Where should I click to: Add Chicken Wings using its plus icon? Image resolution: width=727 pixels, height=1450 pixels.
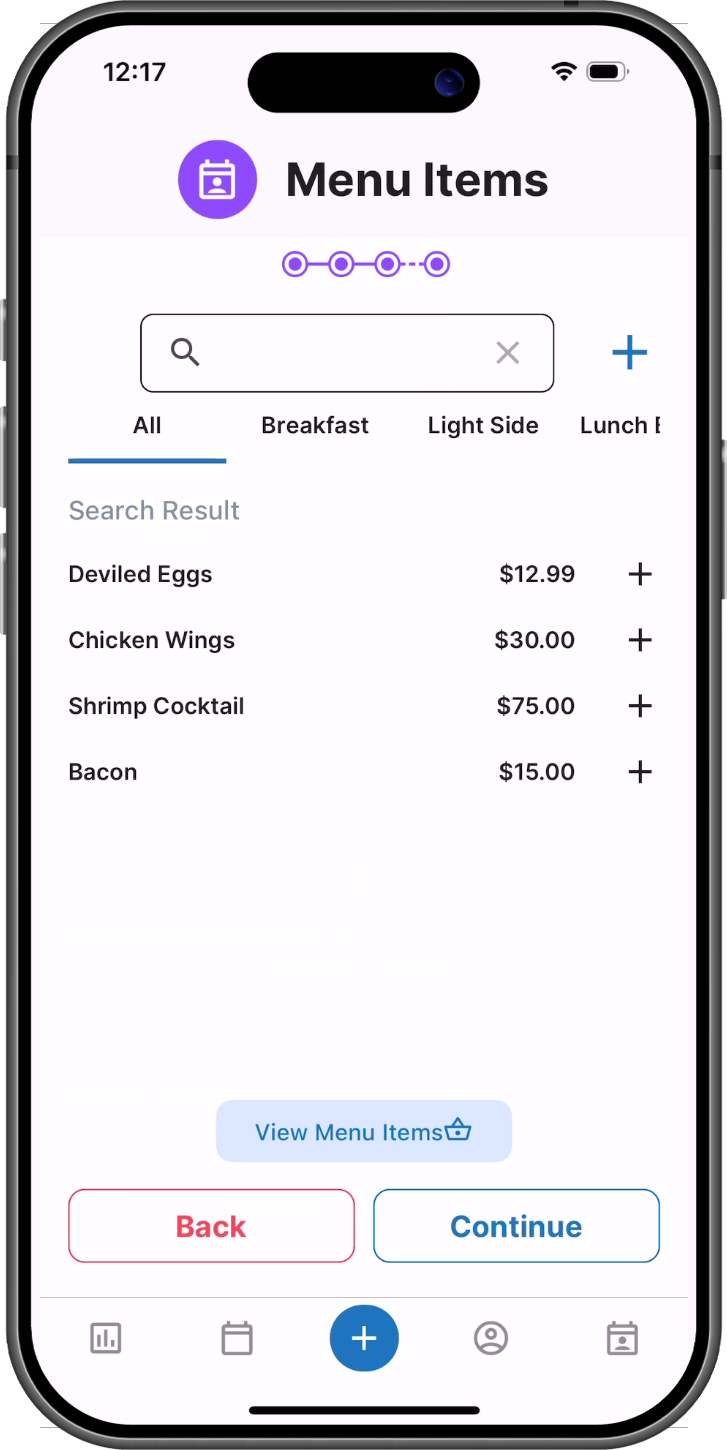tap(639, 640)
